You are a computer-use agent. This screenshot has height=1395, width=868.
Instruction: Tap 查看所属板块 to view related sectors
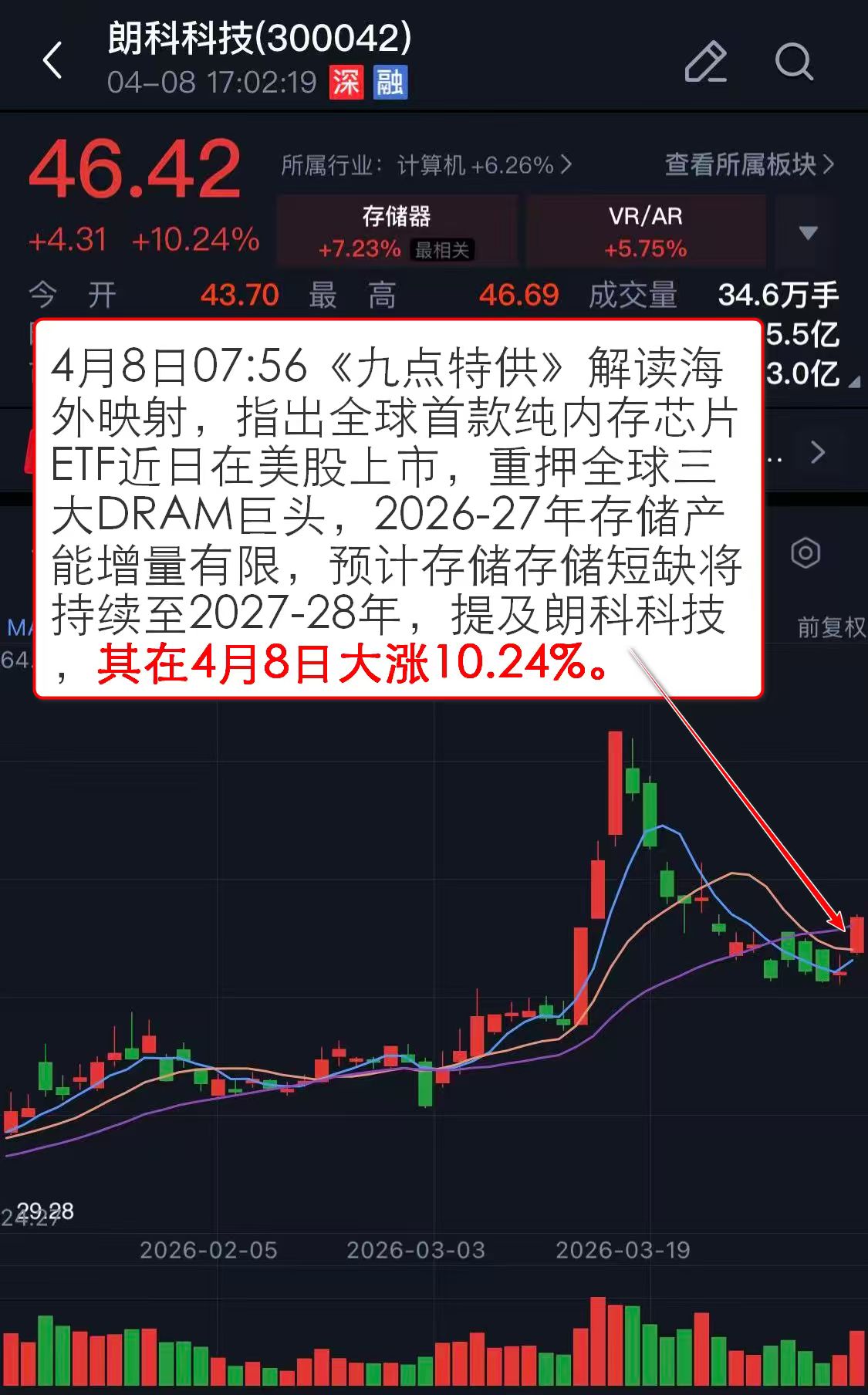tap(748, 164)
